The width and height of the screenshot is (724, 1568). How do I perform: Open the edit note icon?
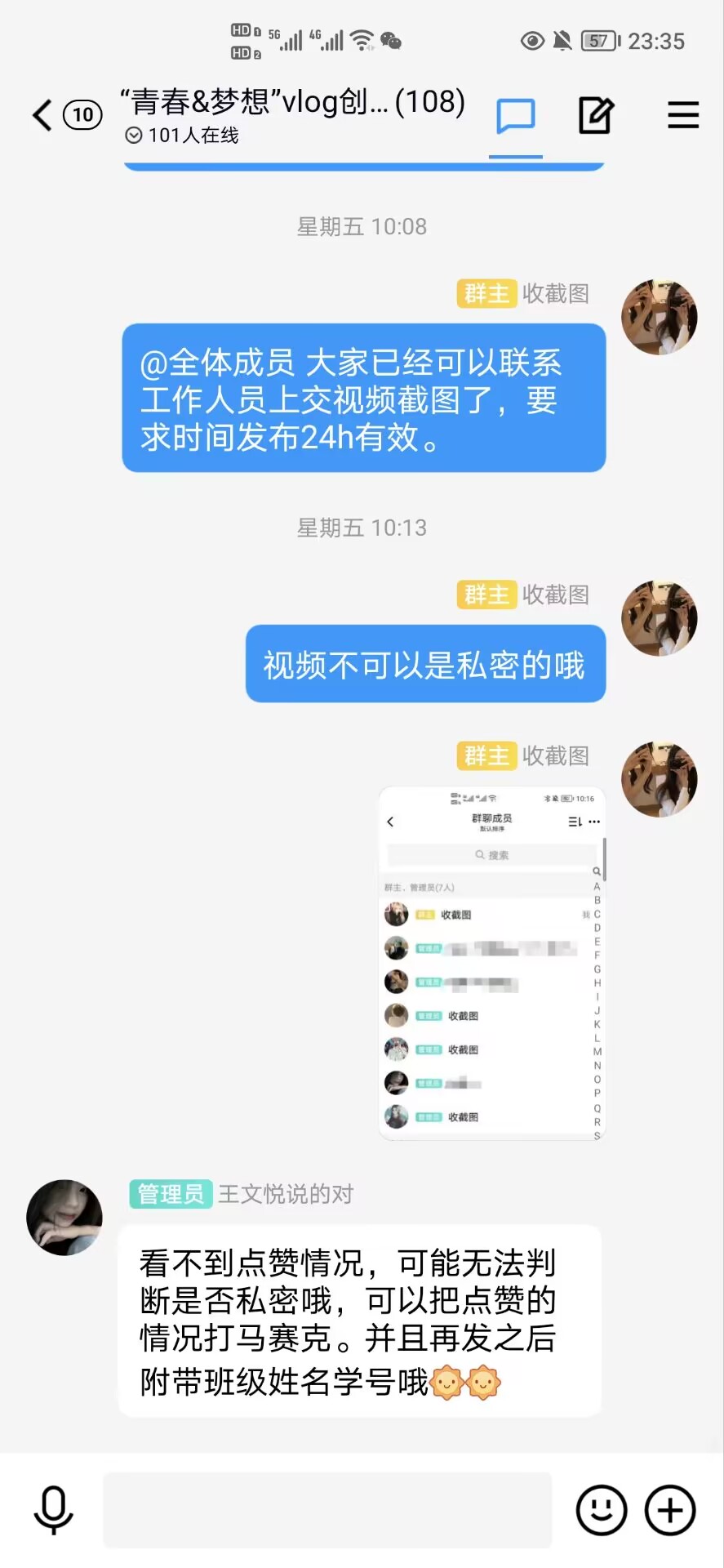596,115
